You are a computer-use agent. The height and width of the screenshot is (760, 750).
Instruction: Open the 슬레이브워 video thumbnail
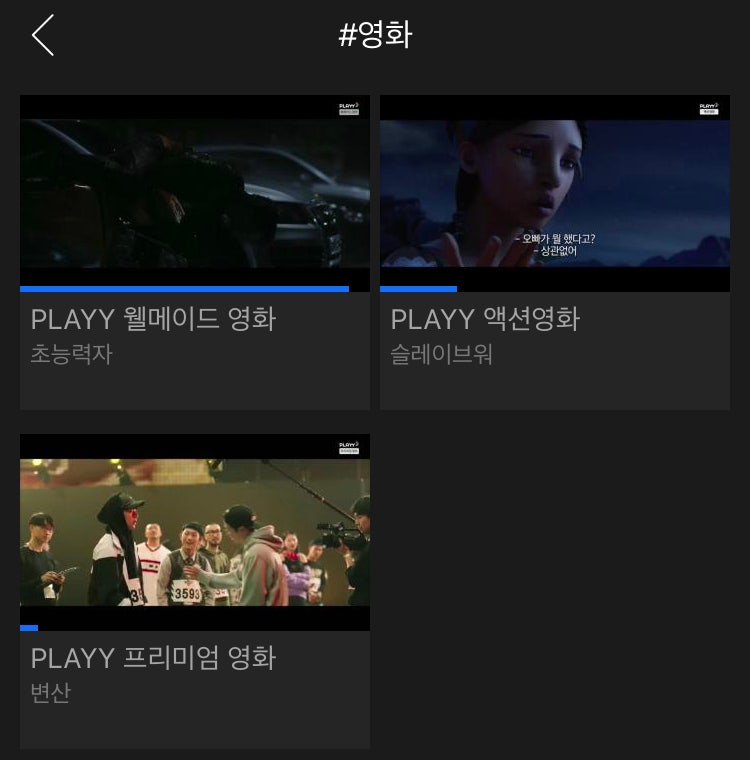[555, 190]
